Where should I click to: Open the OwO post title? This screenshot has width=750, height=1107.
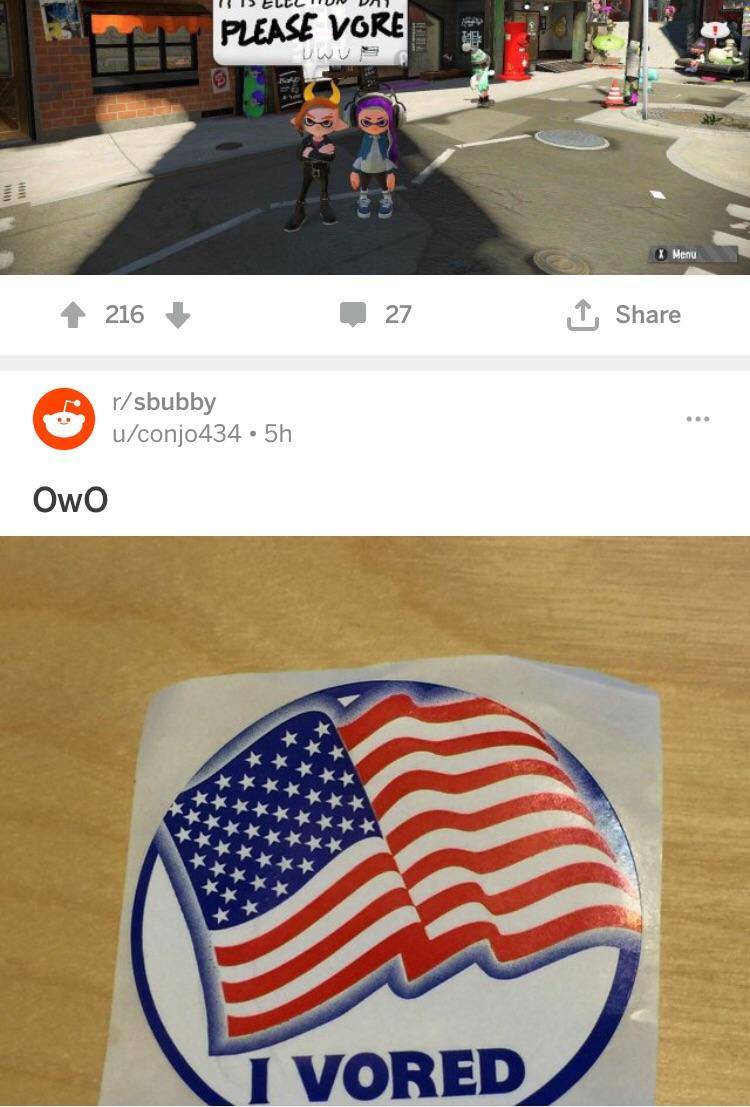(70, 499)
